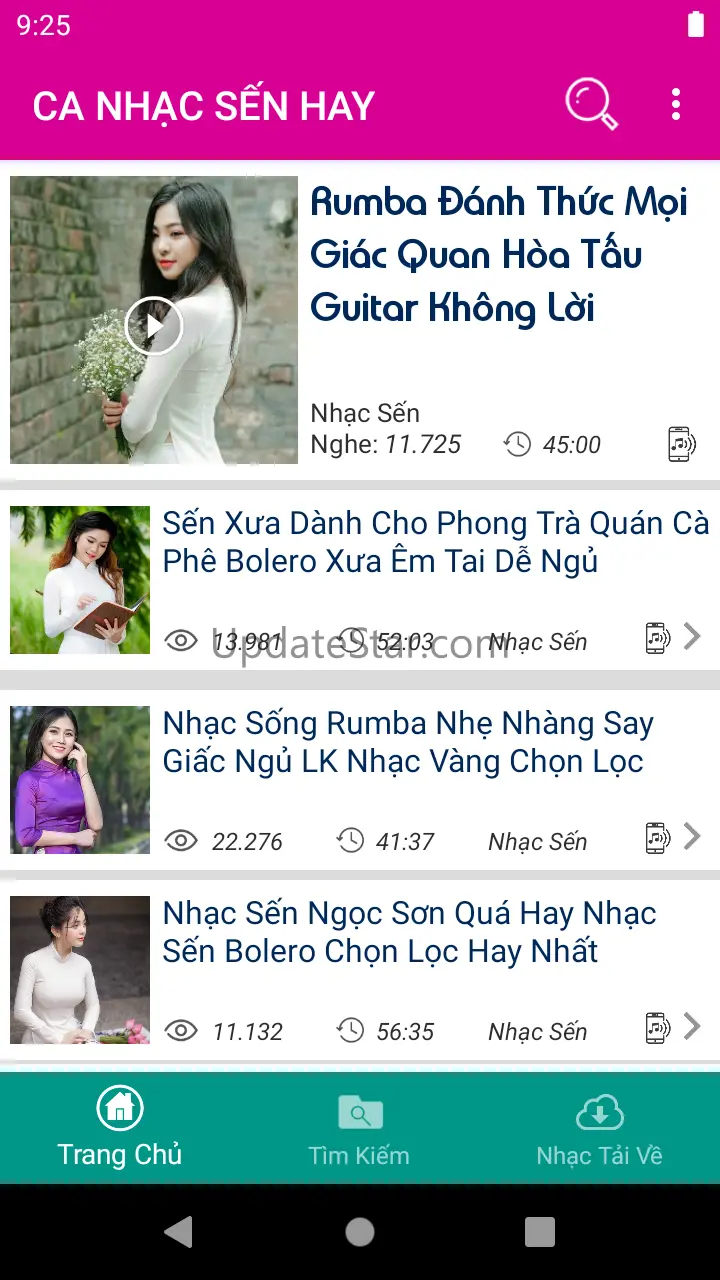This screenshot has height=1280, width=720.
Task: Open the search magnifier in the app bar
Action: 591,104
